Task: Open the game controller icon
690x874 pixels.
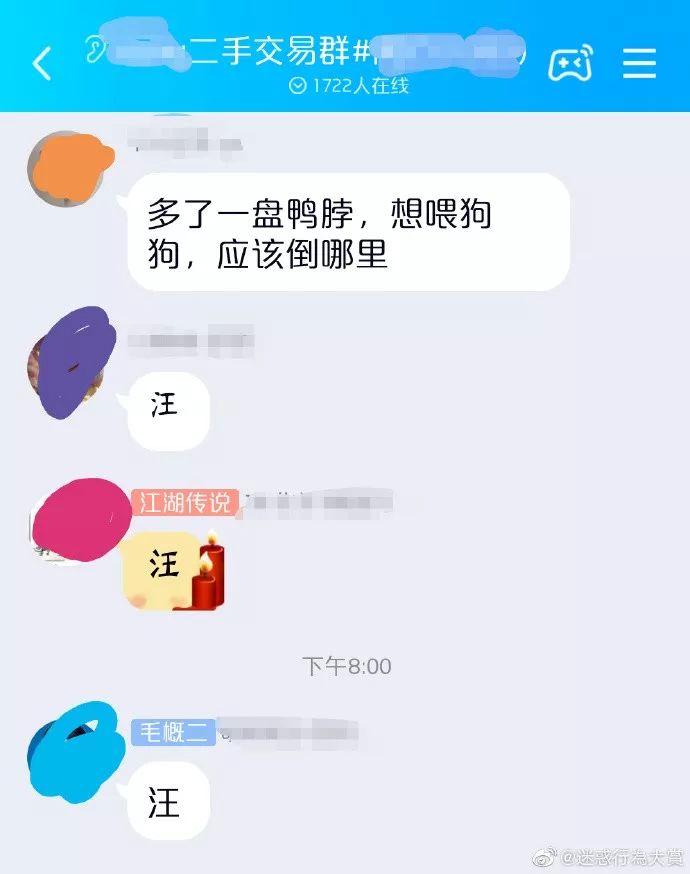Action: tap(570, 62)
